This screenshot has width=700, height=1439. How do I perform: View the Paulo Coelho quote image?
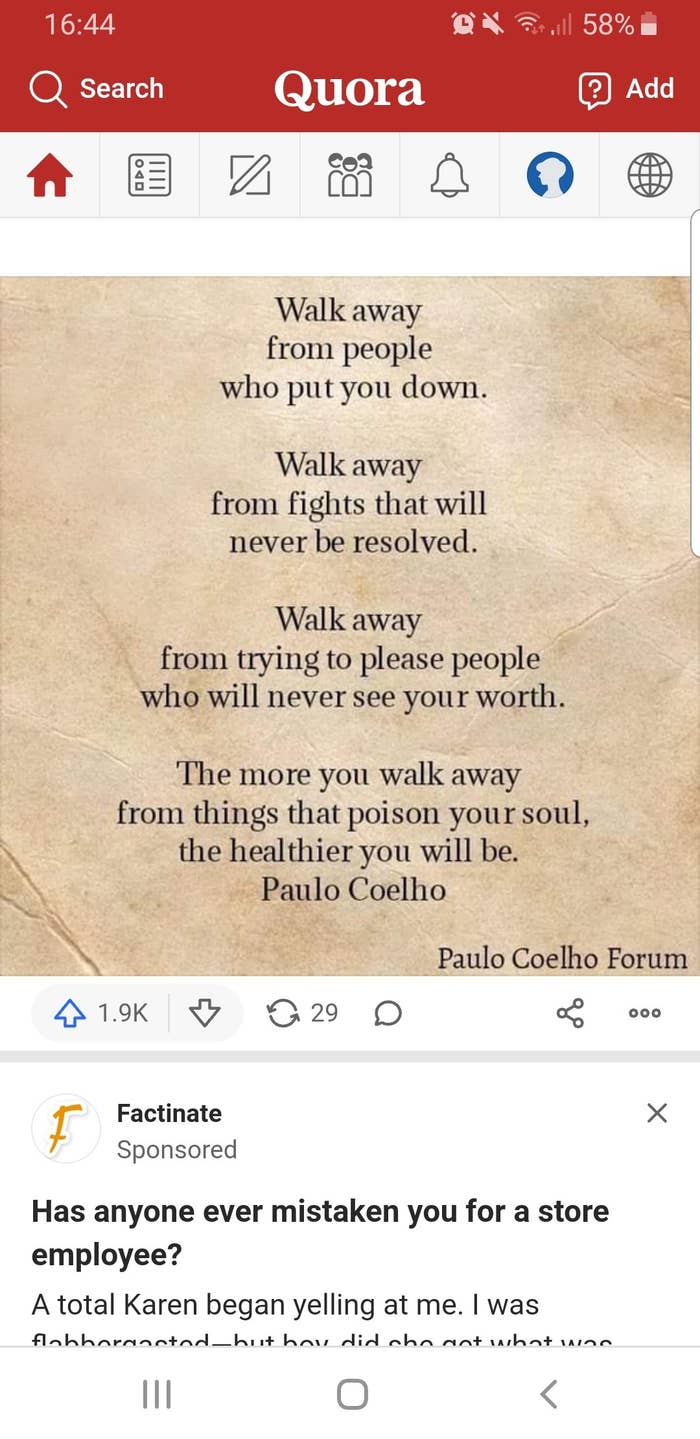(x=349, y=625)
